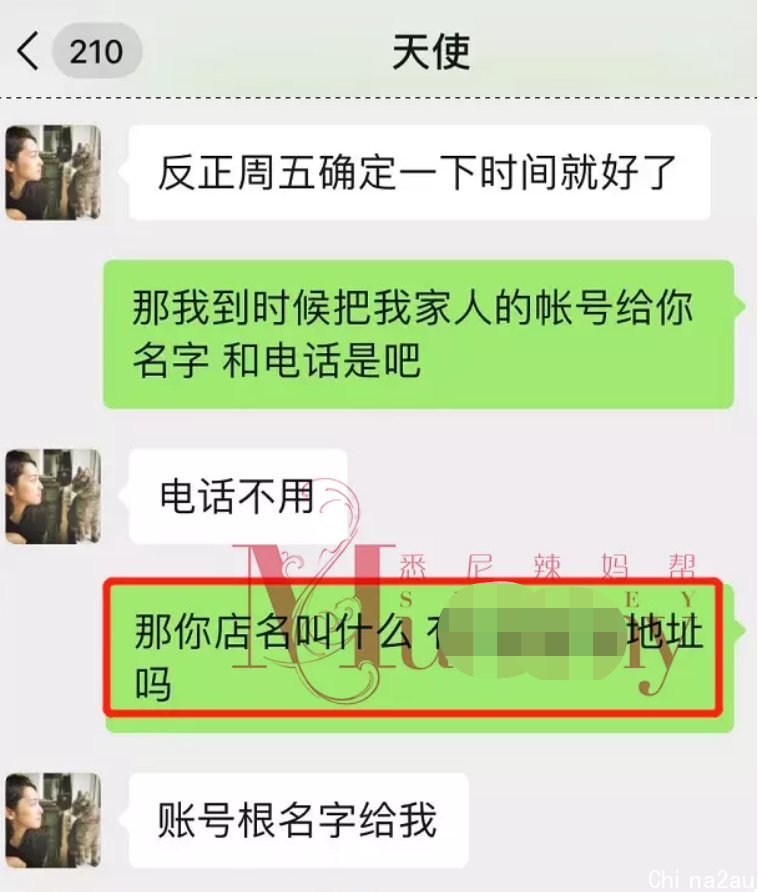This screenshot has height=892, width=759.
Task: Open contact avatar beside 反正周五确定一下时间就好了
Action: point(53,172)
